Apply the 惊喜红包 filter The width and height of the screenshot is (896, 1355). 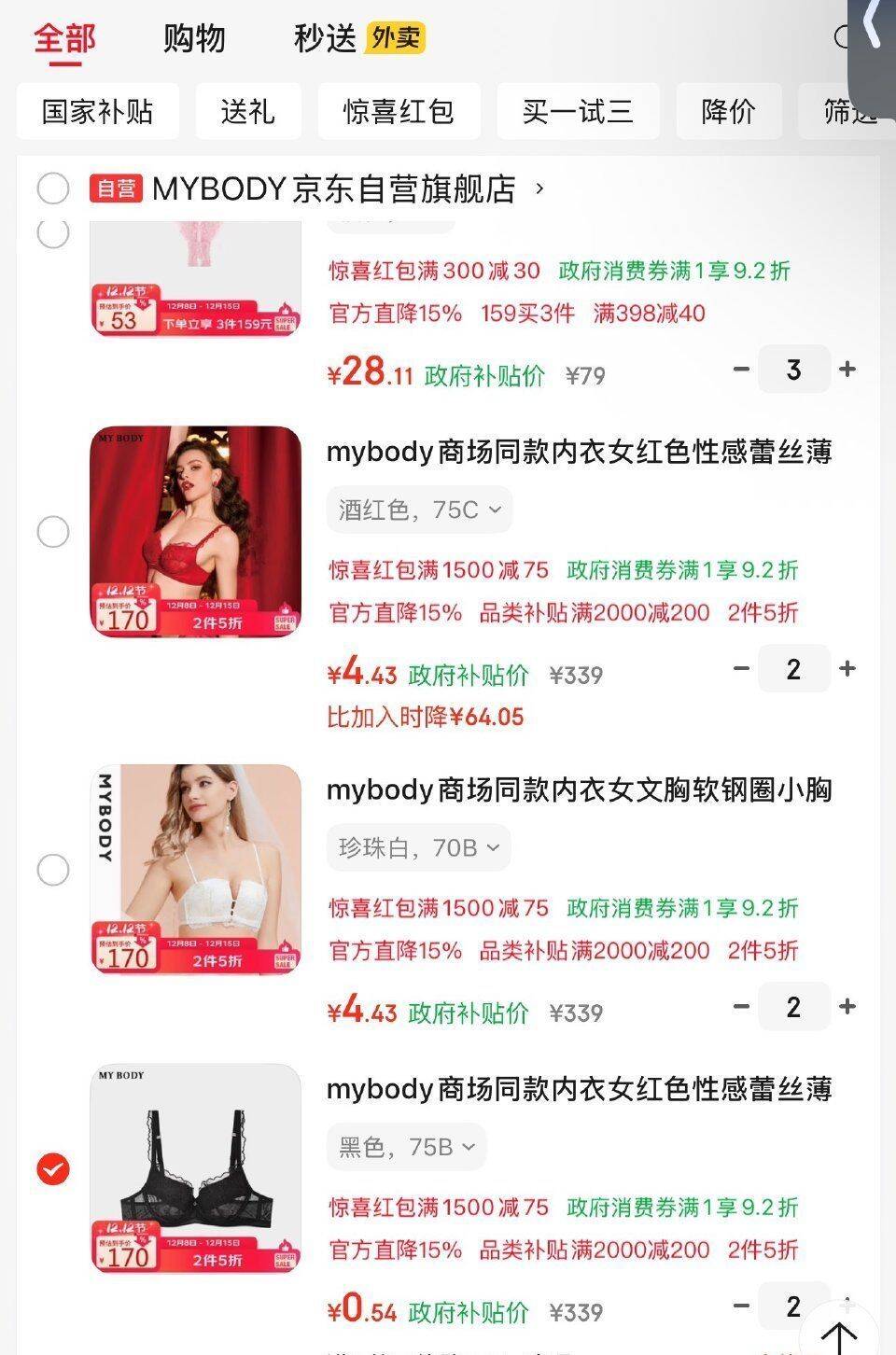point(399,112)
